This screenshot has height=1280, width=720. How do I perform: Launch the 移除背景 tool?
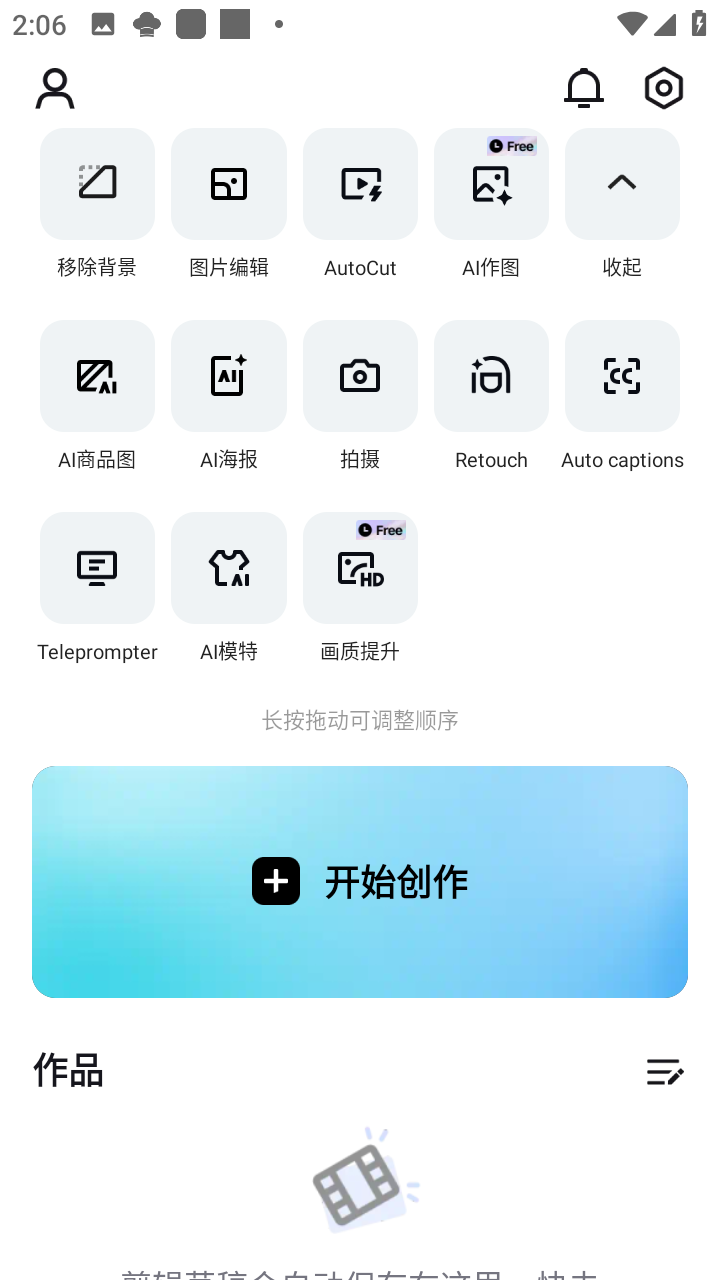[x=97, y=184]
